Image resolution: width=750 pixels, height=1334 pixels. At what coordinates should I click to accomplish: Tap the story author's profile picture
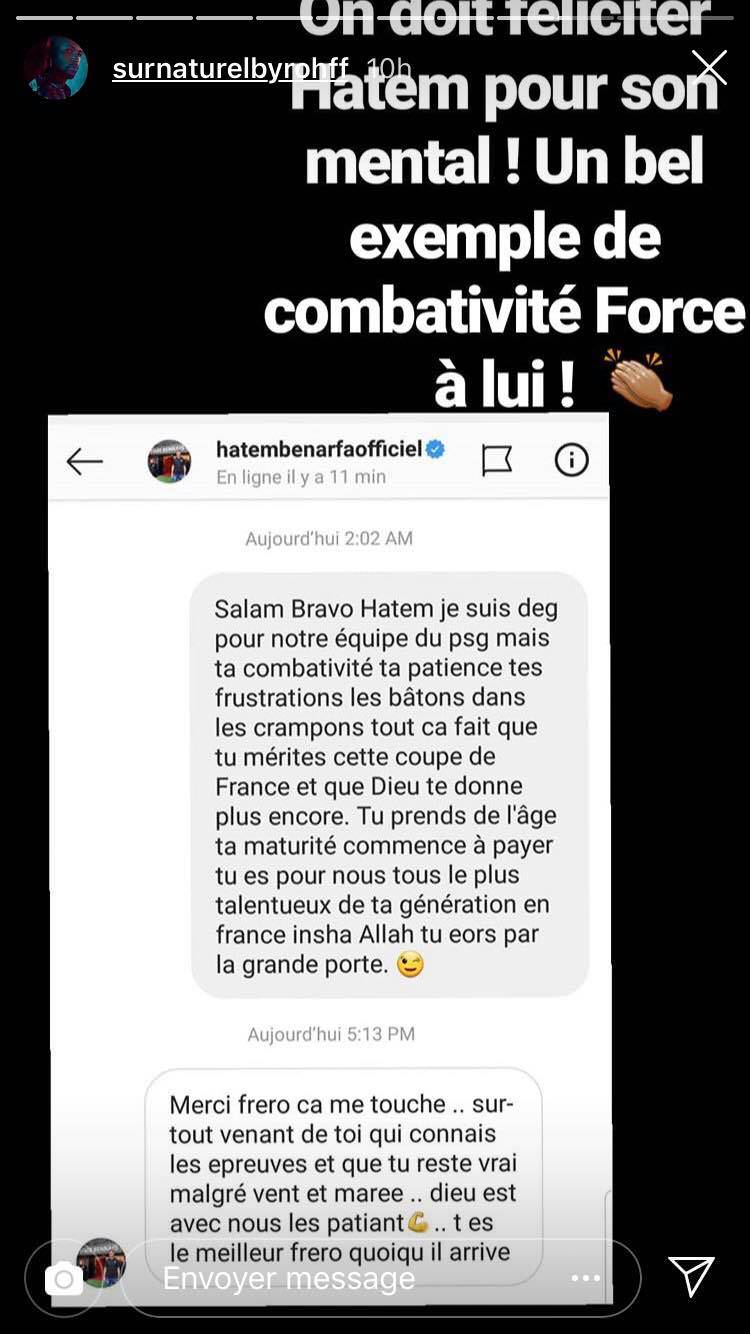coord(56,68)
